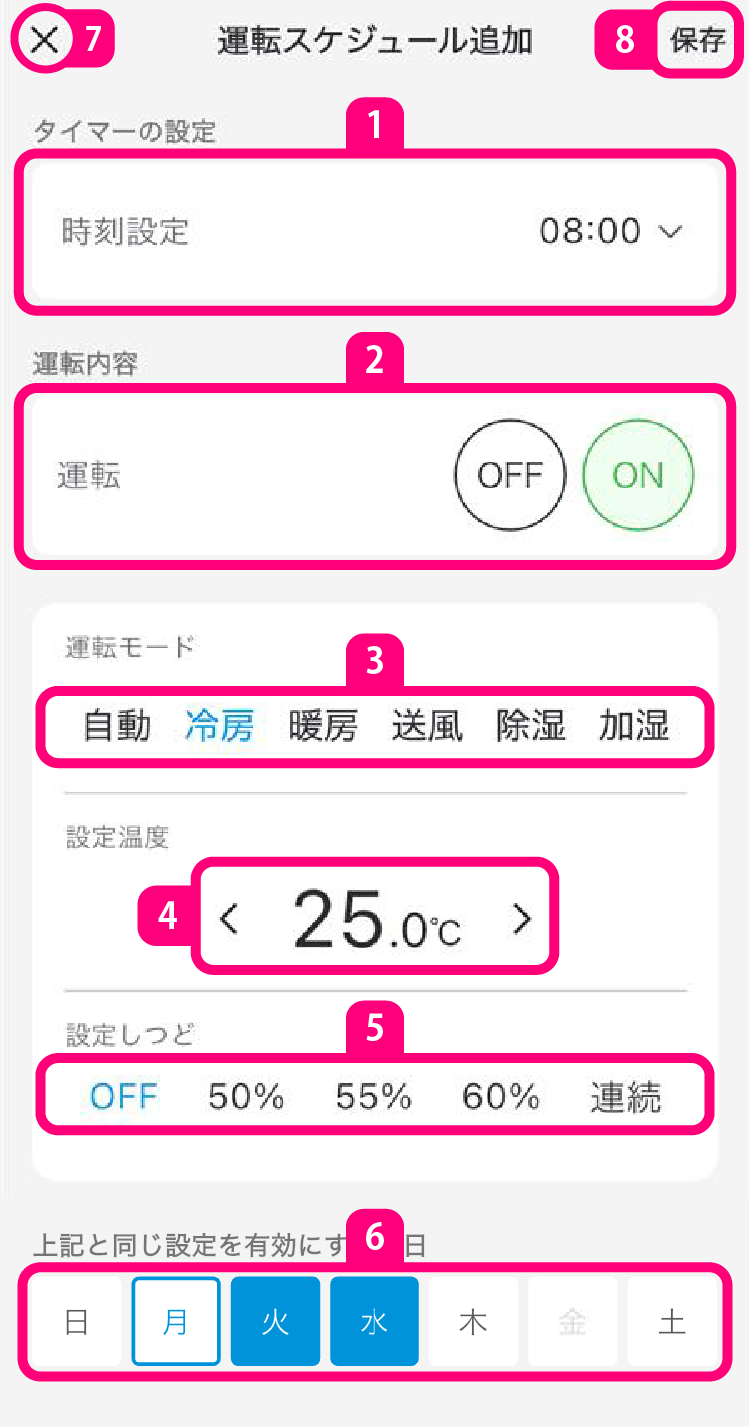Select 自動 operation mode
Viewport: 750px width, 1427px height.
coord(117,726)
